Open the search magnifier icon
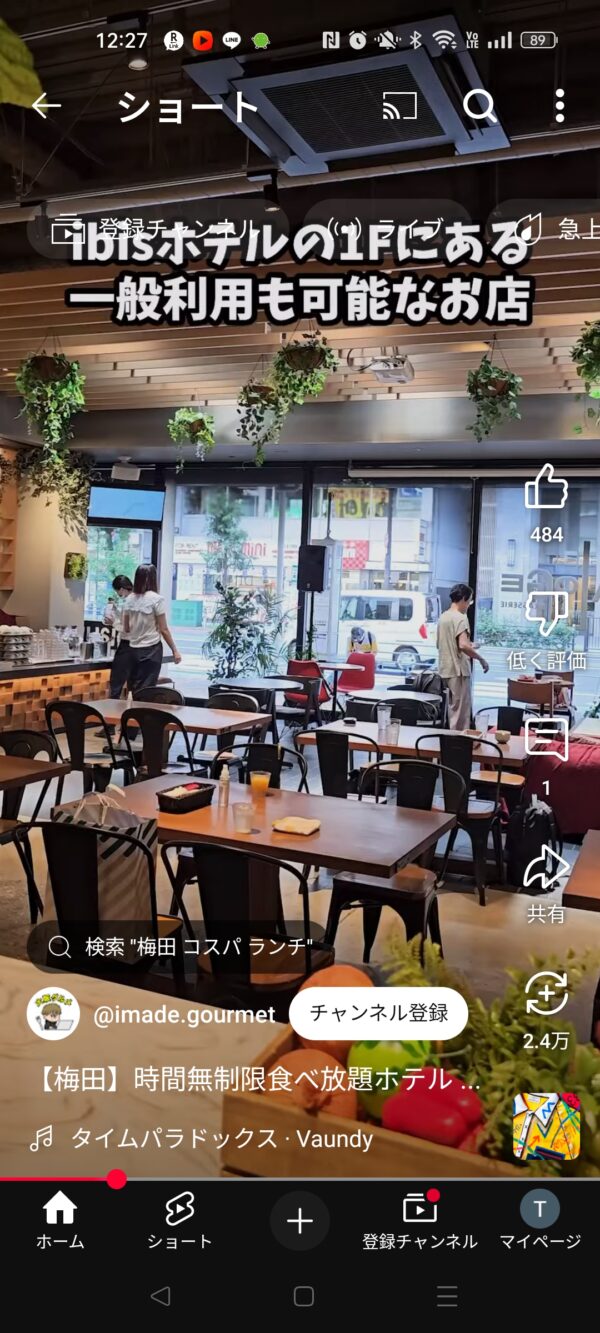The height and width of the screenshot is (1333, 600). pyautogui.click(x=480, y=106)
